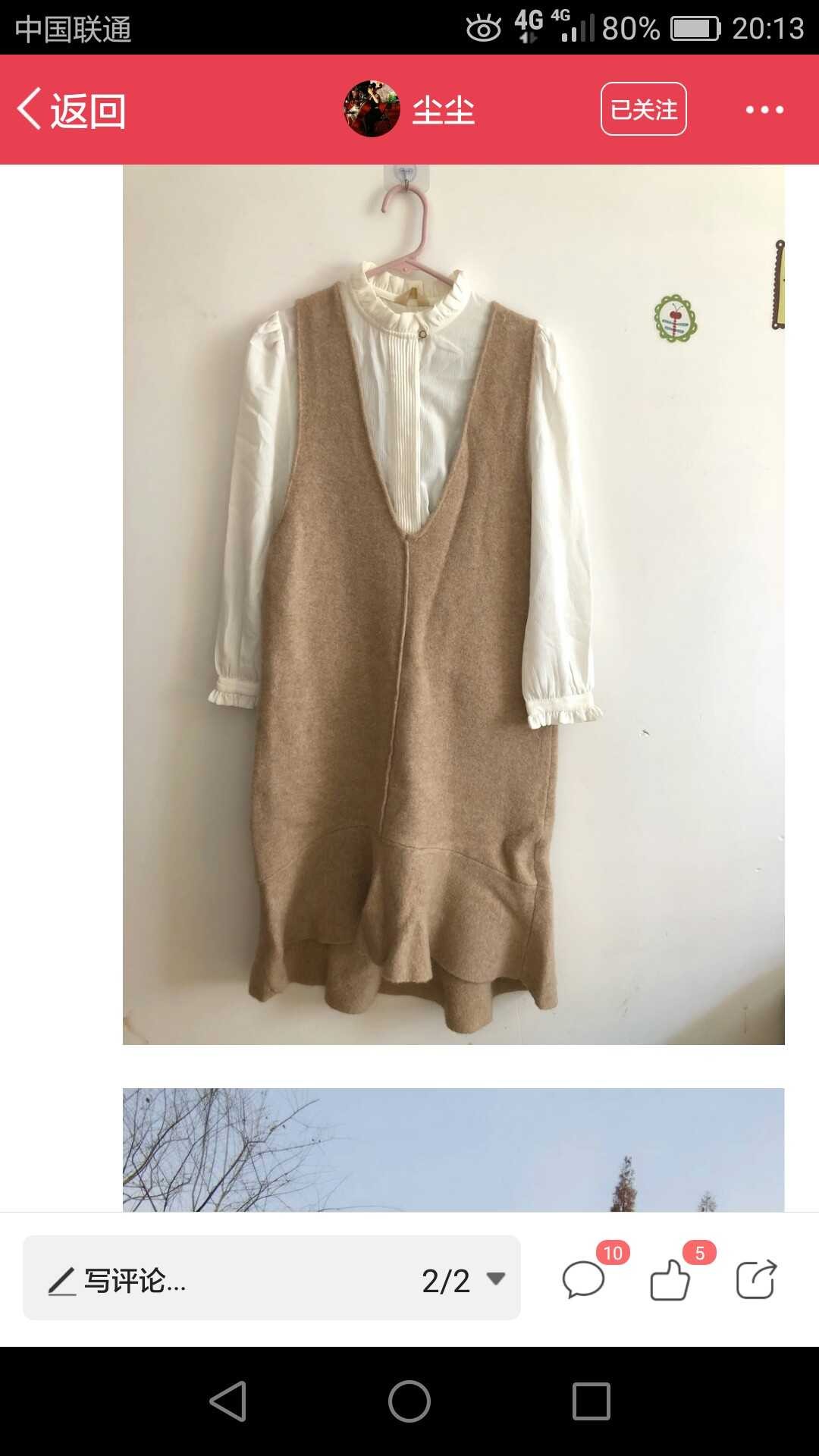Open the three-dot overflow menu
This screenshot has width=819, height=1456.
click(764, 110)
